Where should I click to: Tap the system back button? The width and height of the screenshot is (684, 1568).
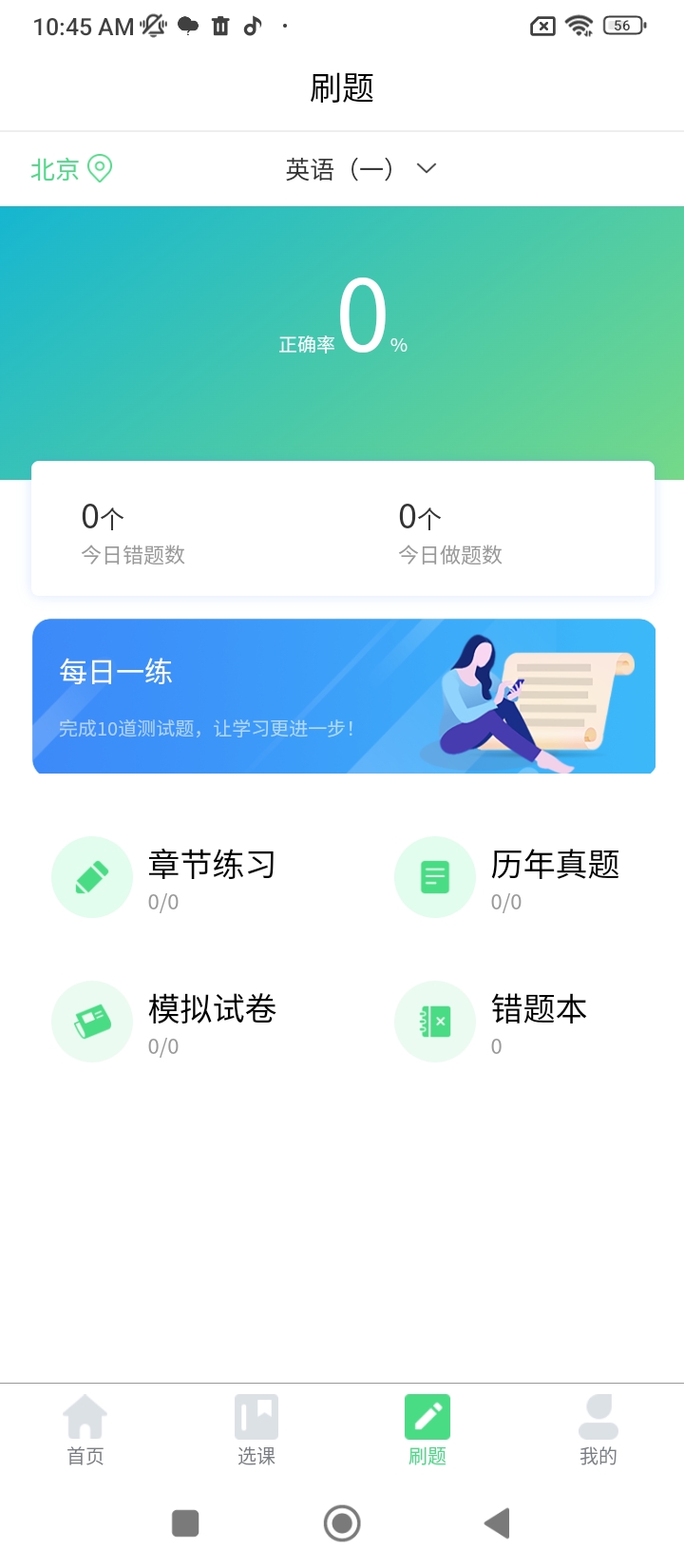click(x=497, y=1523)
